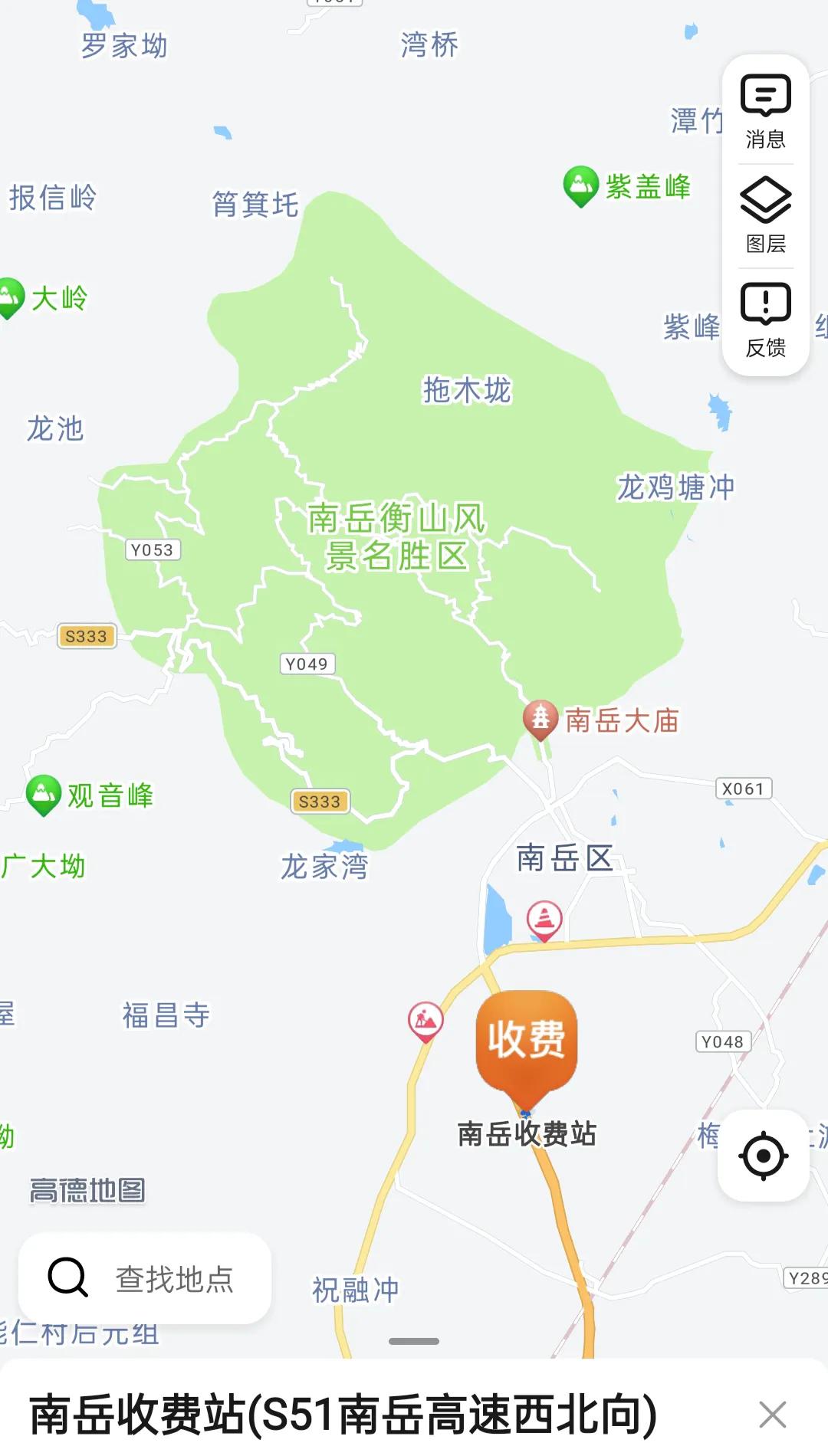Select the 观音峰 mountain marker

pyautogui.click(x=44, y=794)
